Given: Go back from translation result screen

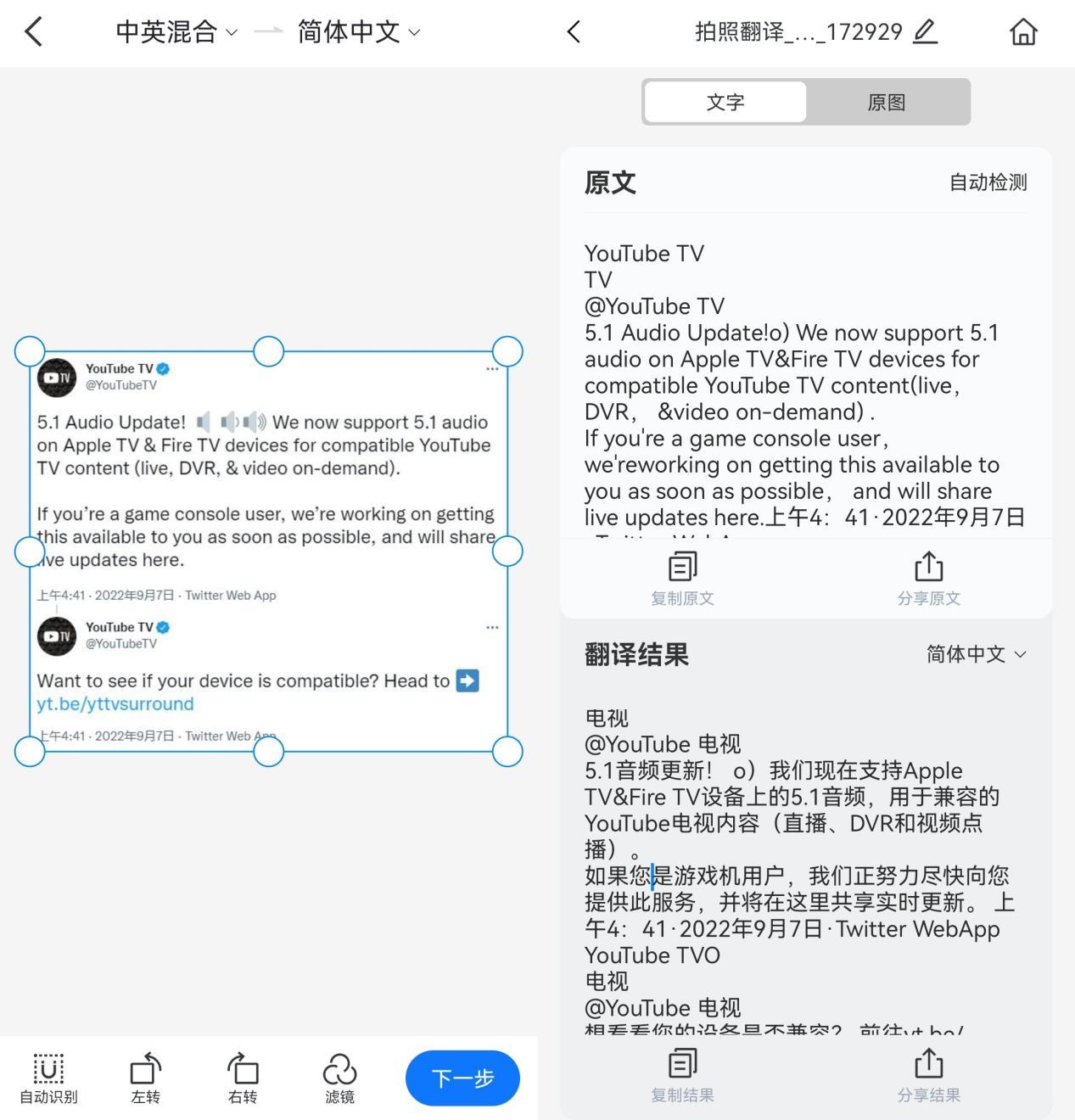Looking at the screenshot, I should pos(574,32).
